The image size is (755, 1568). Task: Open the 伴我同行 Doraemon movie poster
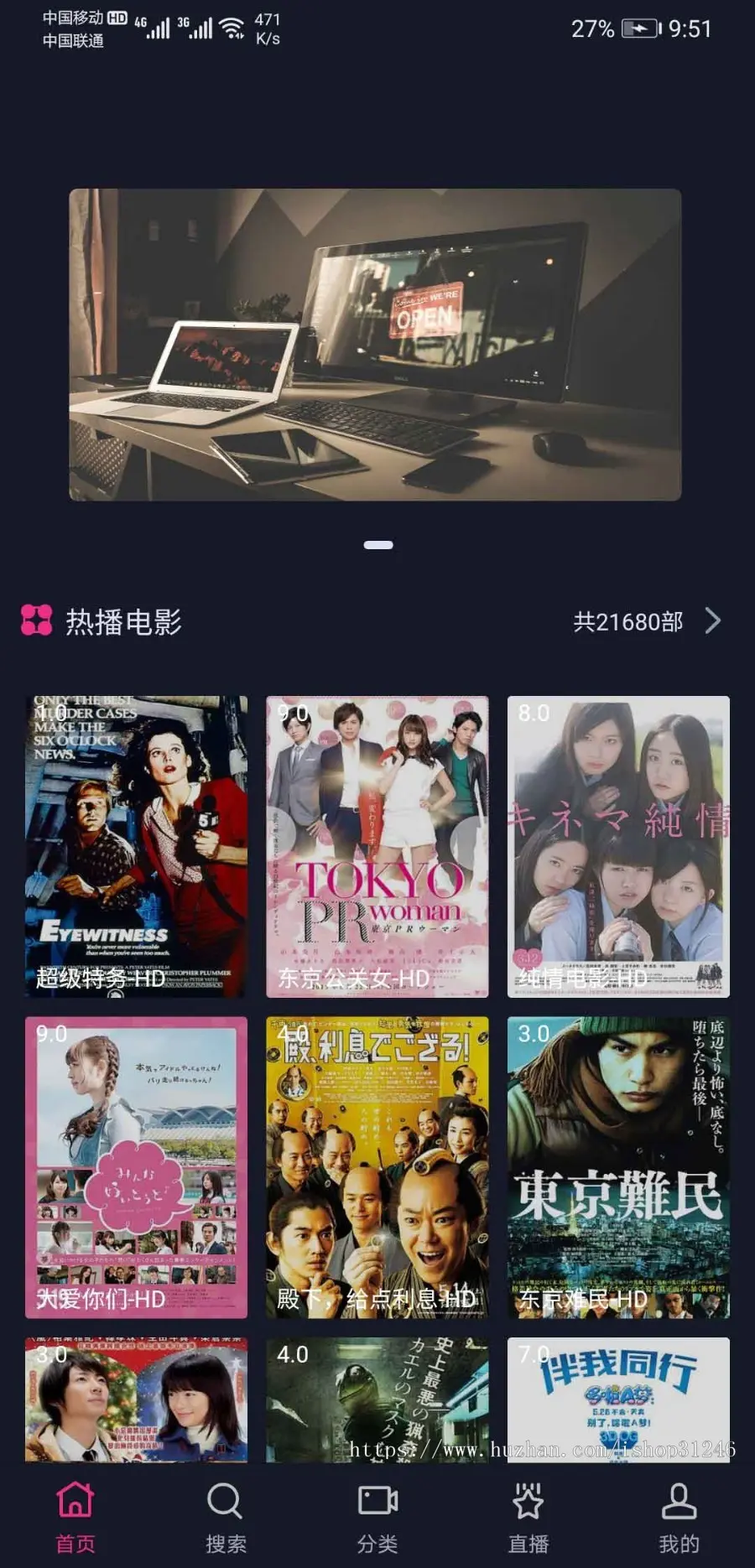(x=618, y=1399)
